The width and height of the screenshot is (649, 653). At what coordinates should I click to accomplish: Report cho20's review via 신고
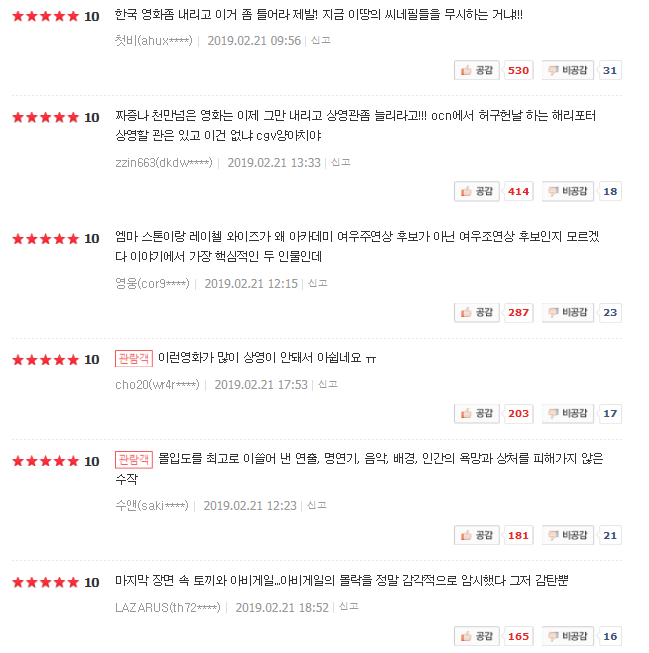click(327, 384)
